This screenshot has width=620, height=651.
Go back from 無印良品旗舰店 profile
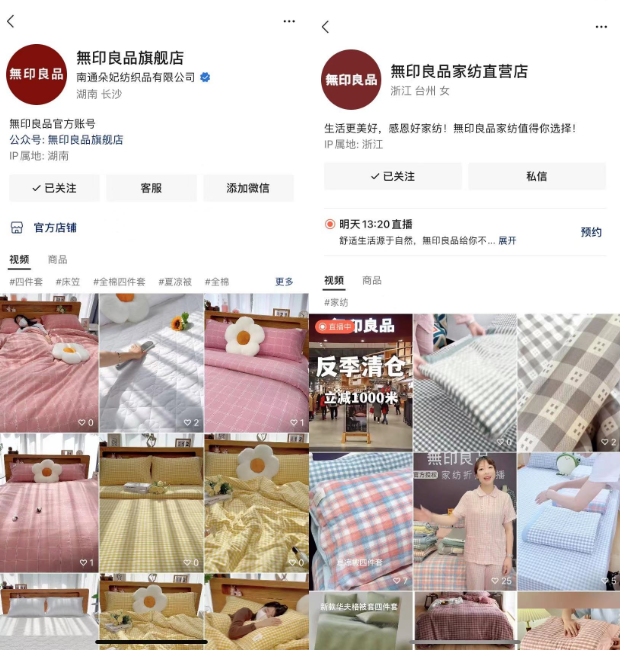tap(11, 21)
